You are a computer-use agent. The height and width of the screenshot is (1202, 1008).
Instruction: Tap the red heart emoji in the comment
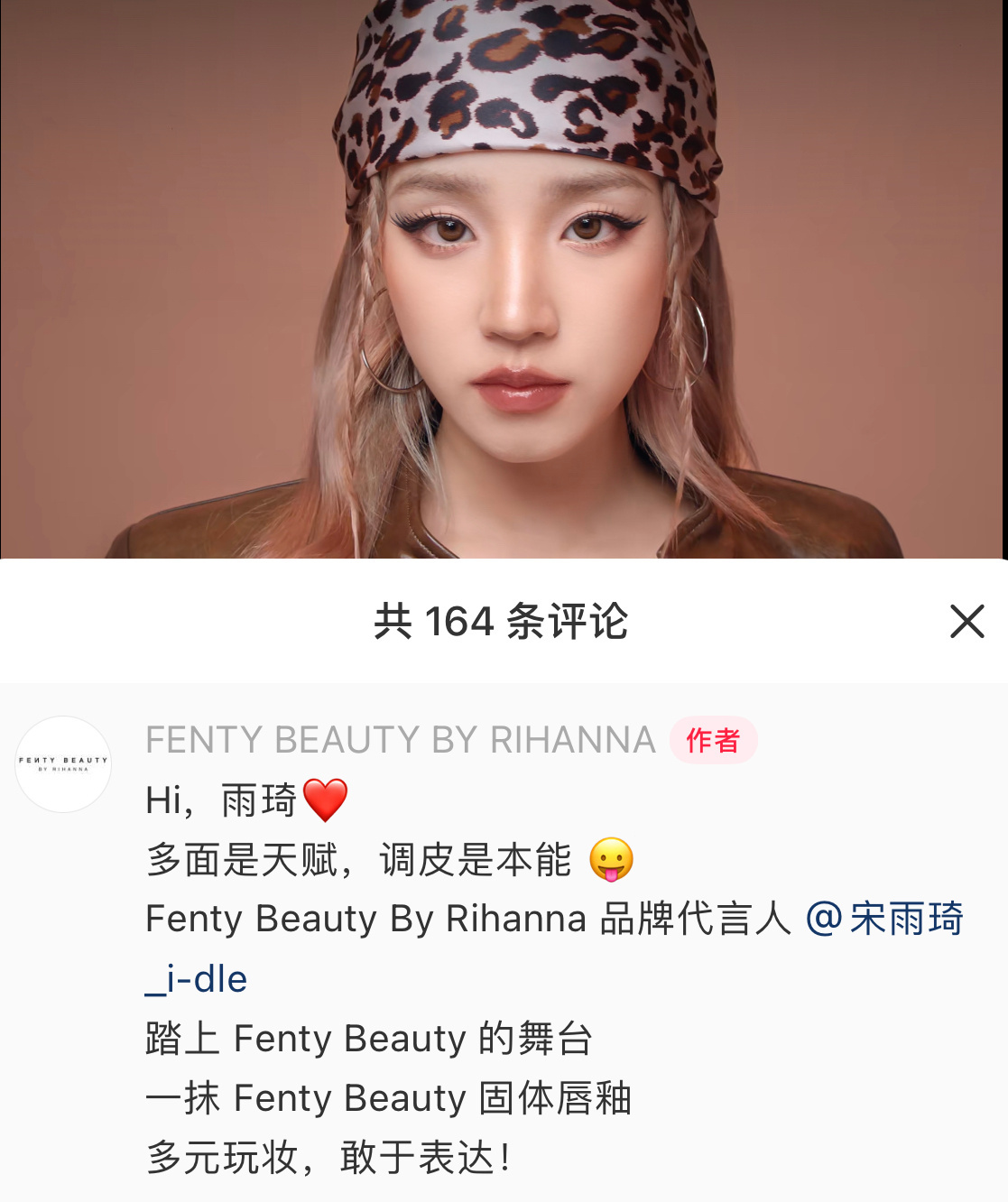pyautogui.click(x=327, y=799)
